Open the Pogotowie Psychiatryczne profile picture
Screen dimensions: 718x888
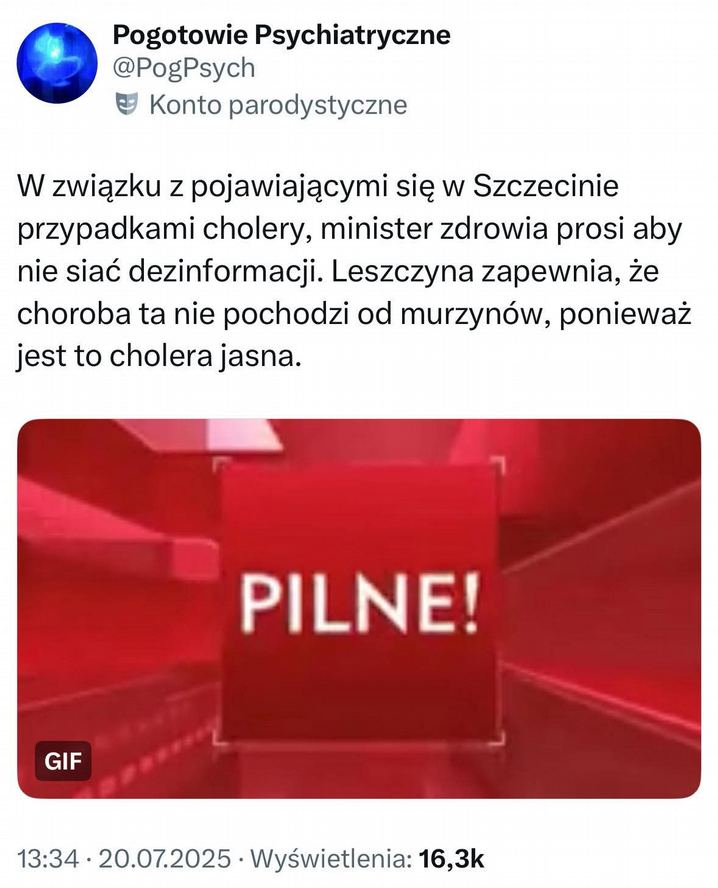56,64
